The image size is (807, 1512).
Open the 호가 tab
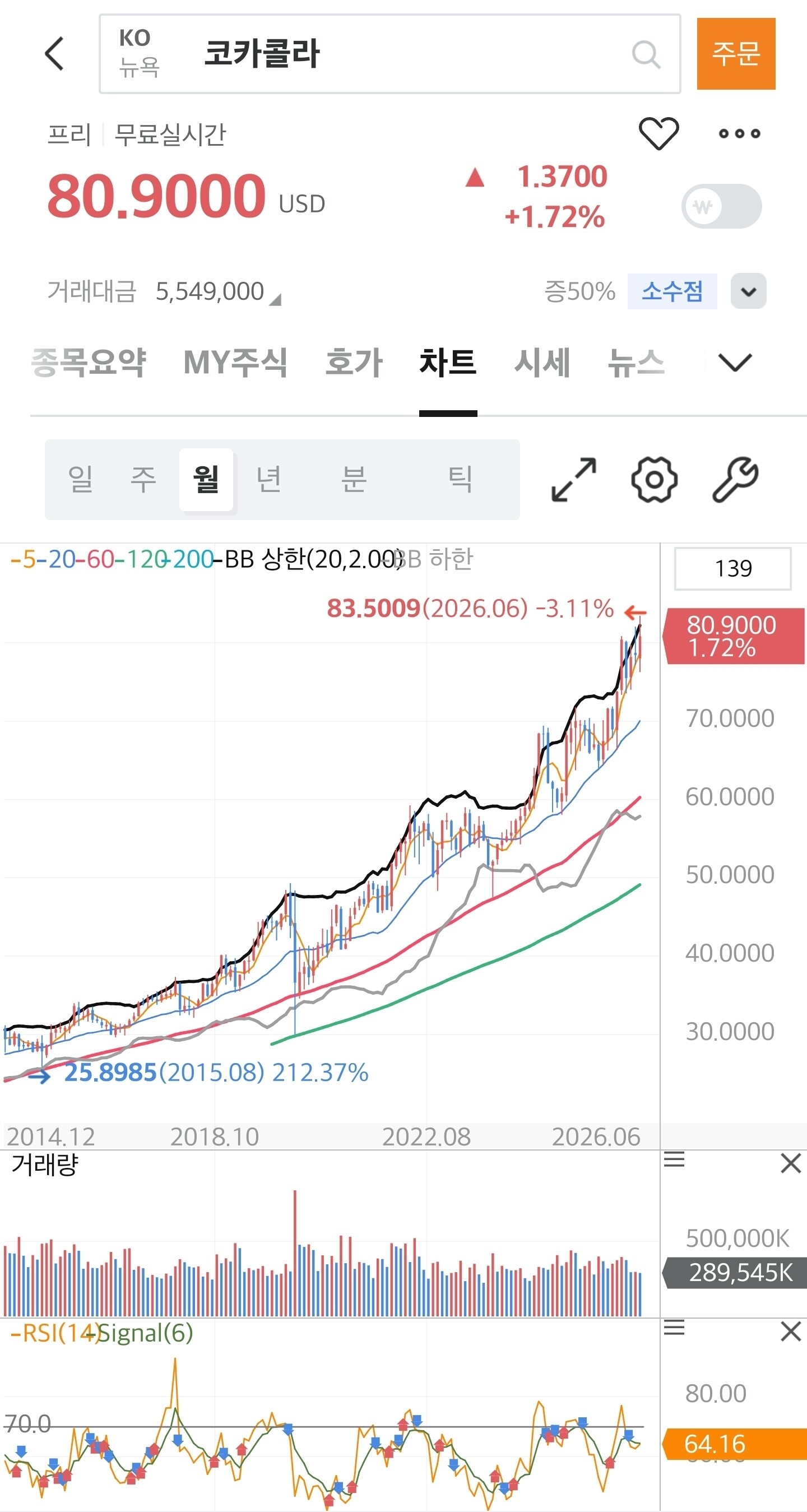pos(354,362)
